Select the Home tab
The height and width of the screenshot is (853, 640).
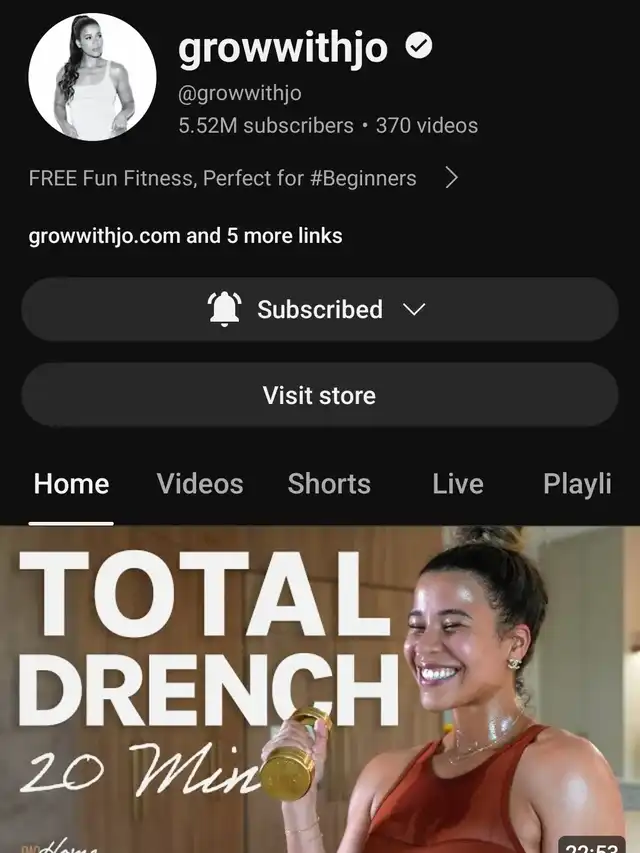[x=71, y=484]
